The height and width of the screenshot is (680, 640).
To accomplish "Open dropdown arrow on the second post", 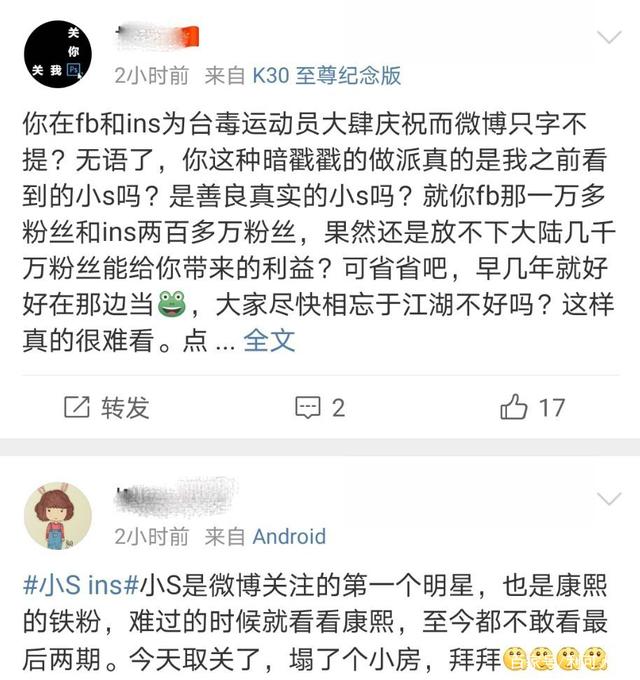I will click(x=608, y=498).
